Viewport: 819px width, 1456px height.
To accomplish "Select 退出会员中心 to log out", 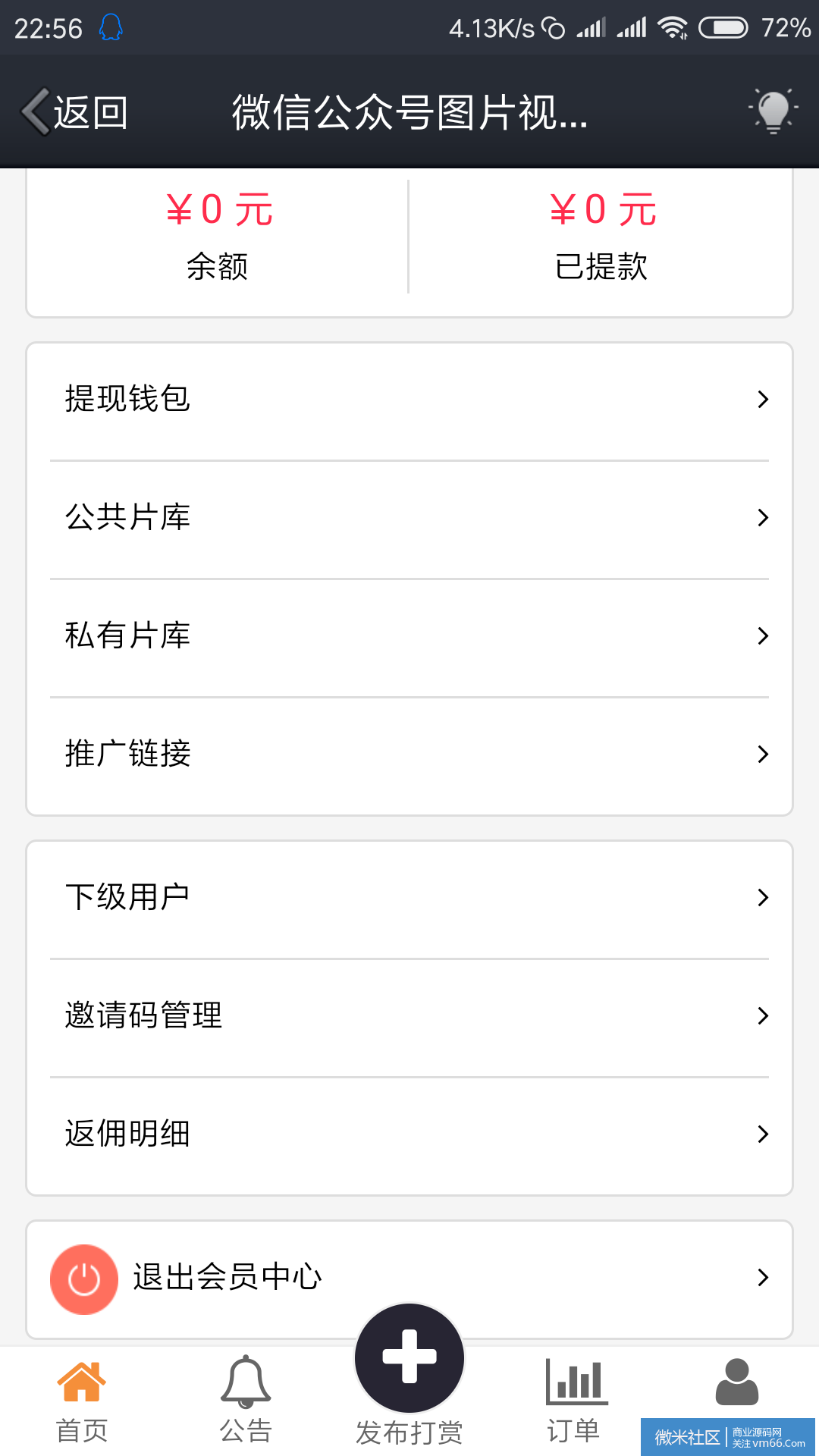I will click(409, 1278).
